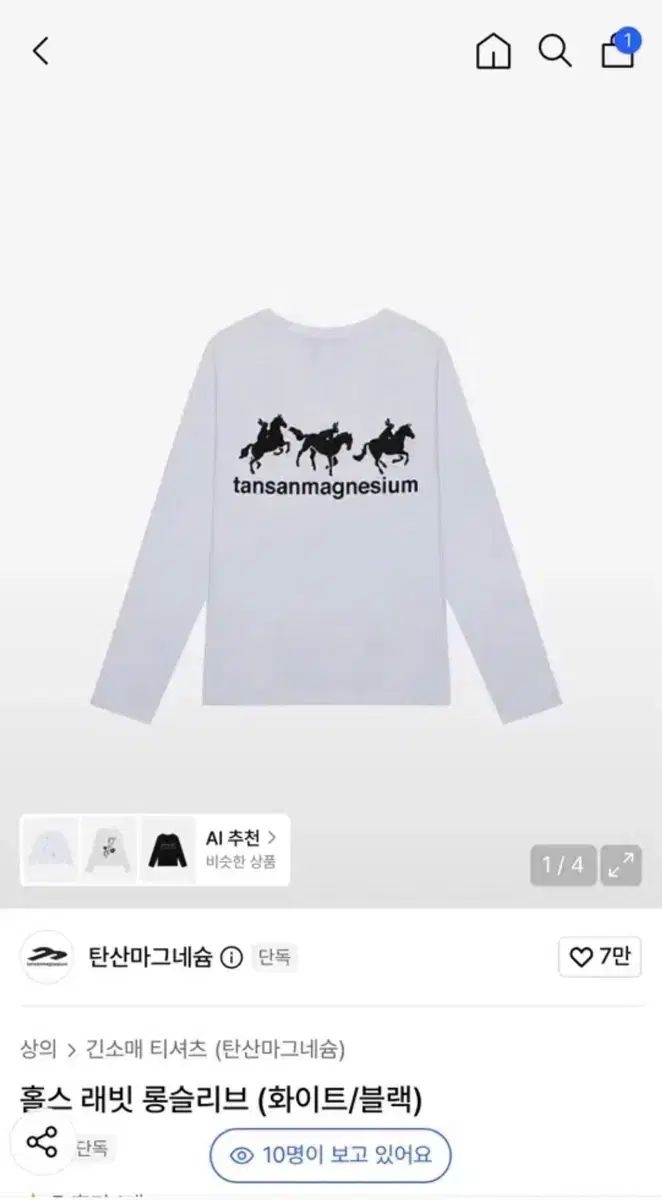Open the 상의 category breadcrumb

[38, 1049]
